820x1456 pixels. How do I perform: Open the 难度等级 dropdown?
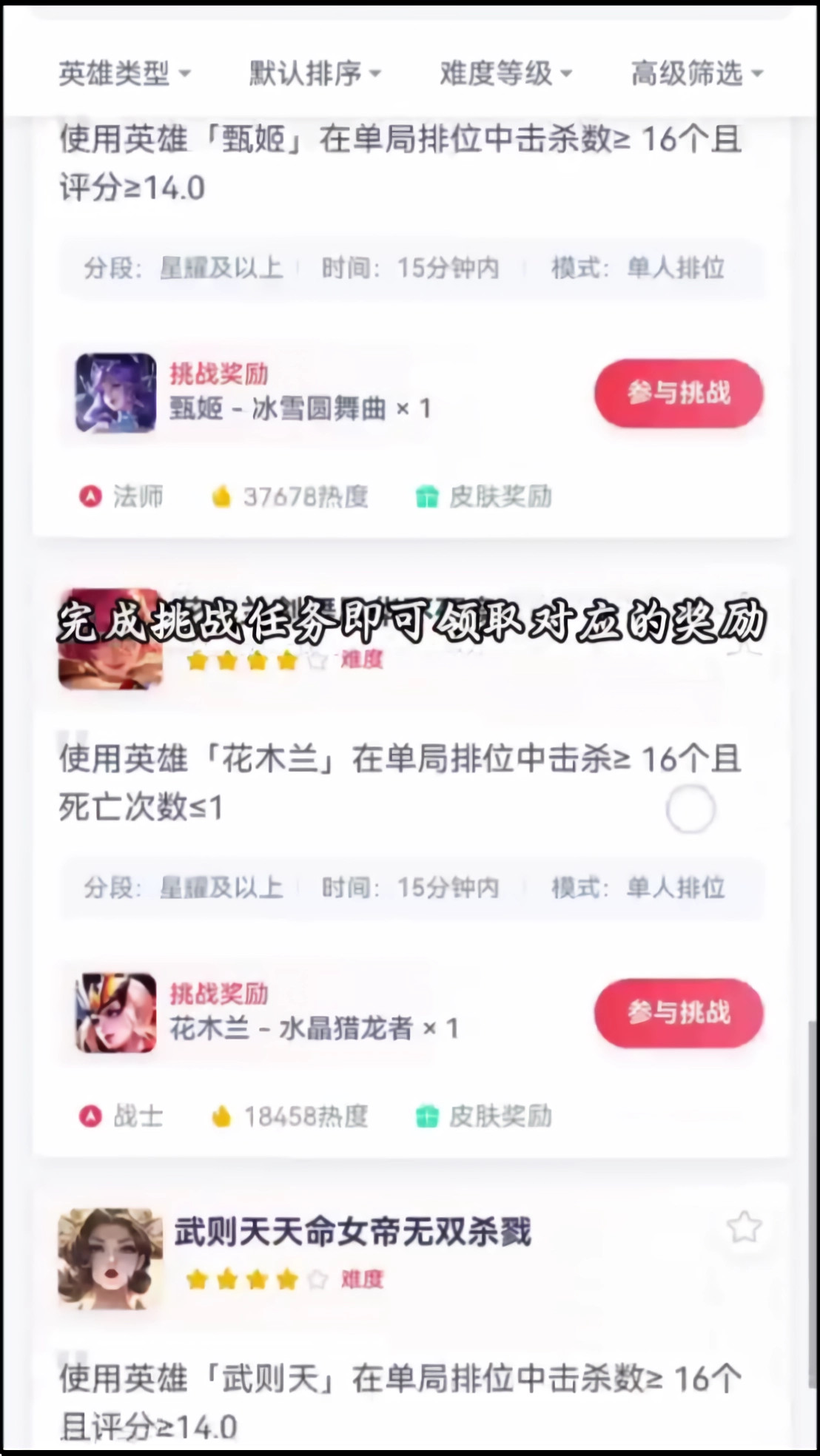(505, 73)
